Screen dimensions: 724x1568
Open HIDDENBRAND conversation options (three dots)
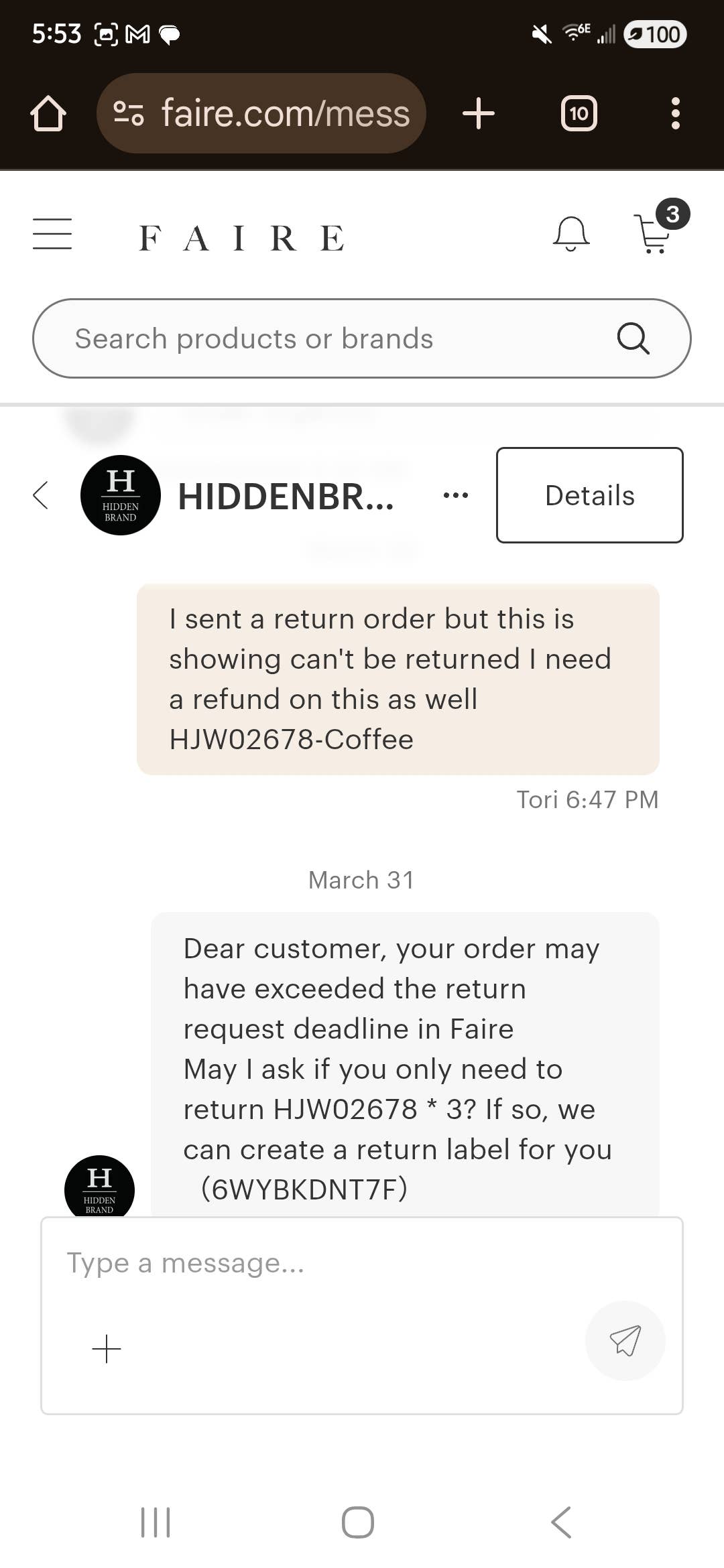click(456, 496)
